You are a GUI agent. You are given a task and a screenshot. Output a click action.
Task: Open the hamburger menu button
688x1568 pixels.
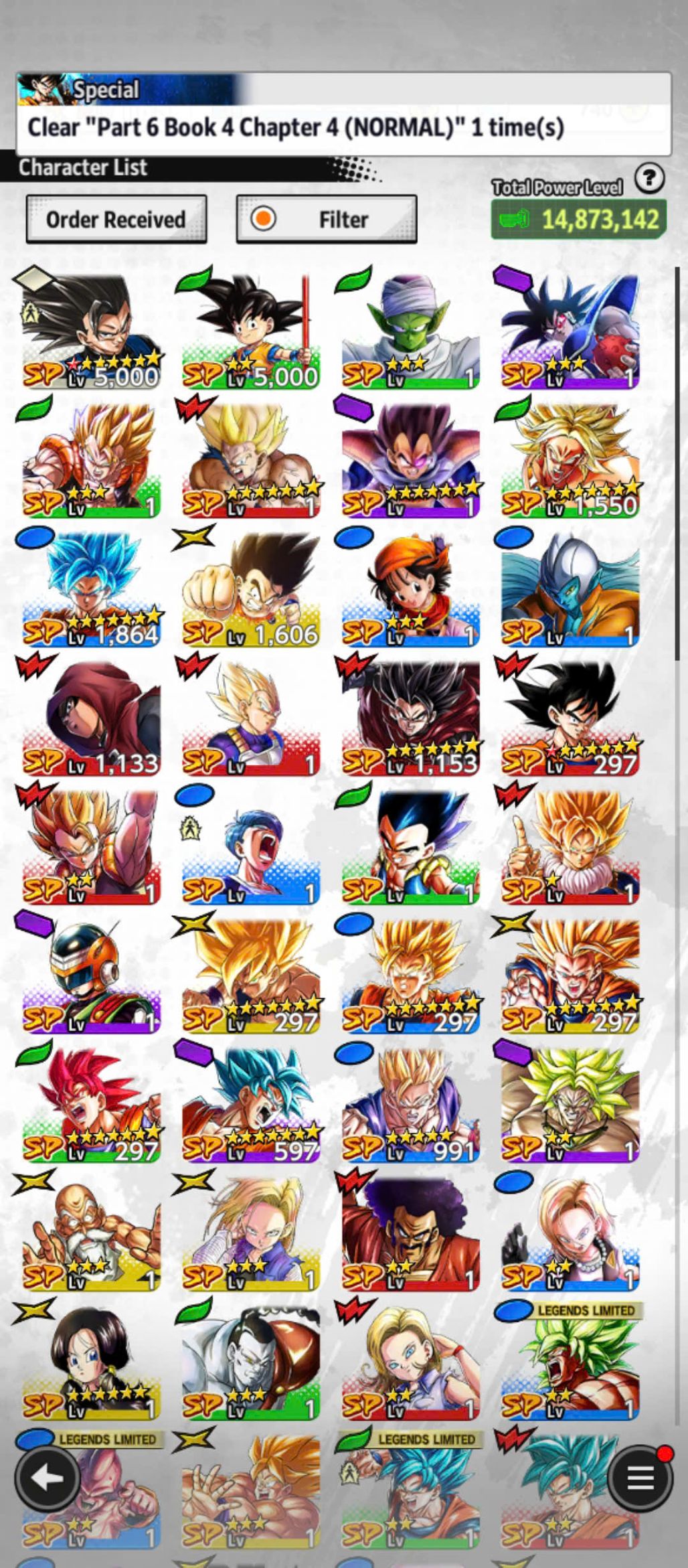[639, 1478]
